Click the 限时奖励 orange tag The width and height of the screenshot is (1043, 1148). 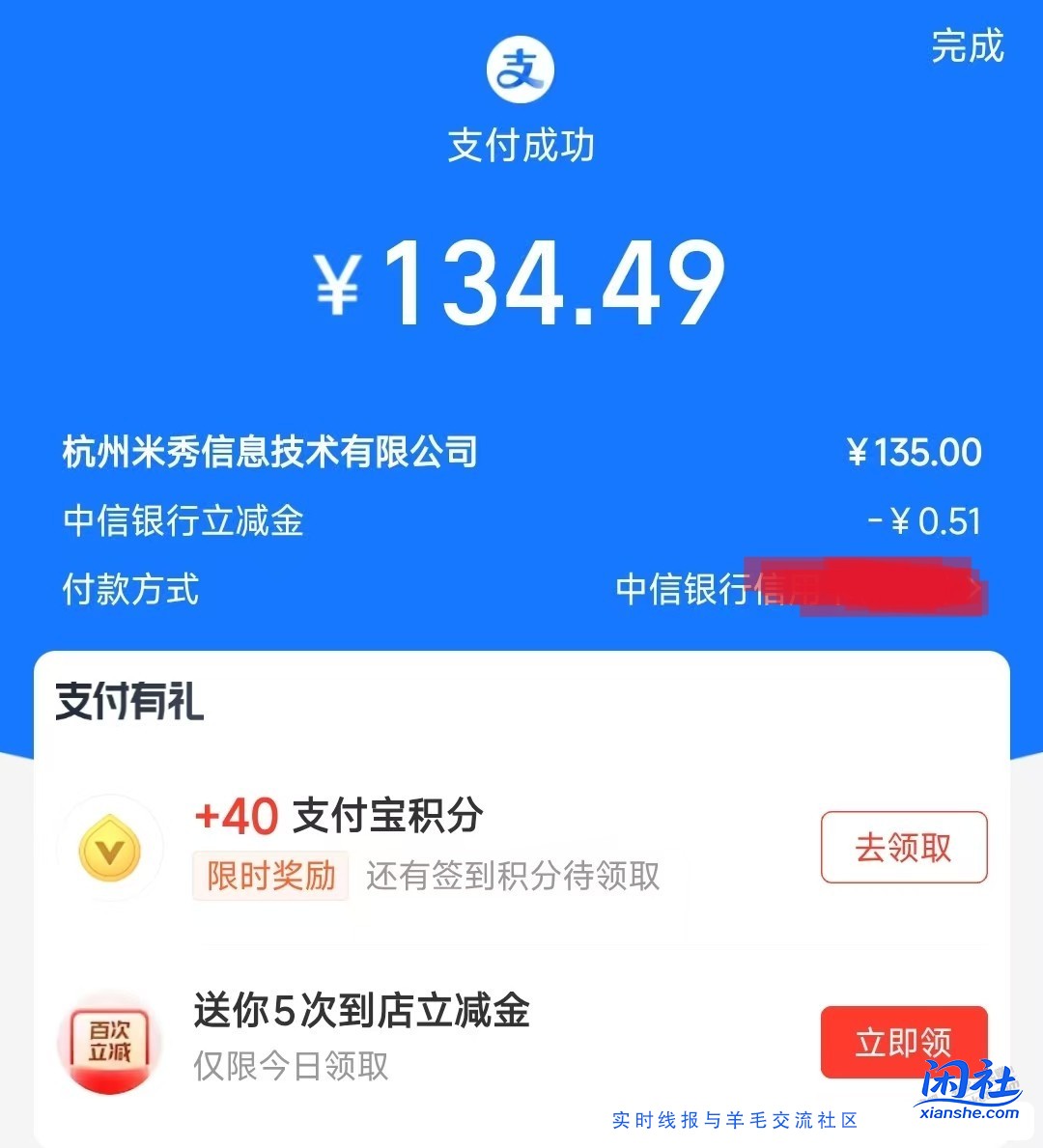coord(270,877)
